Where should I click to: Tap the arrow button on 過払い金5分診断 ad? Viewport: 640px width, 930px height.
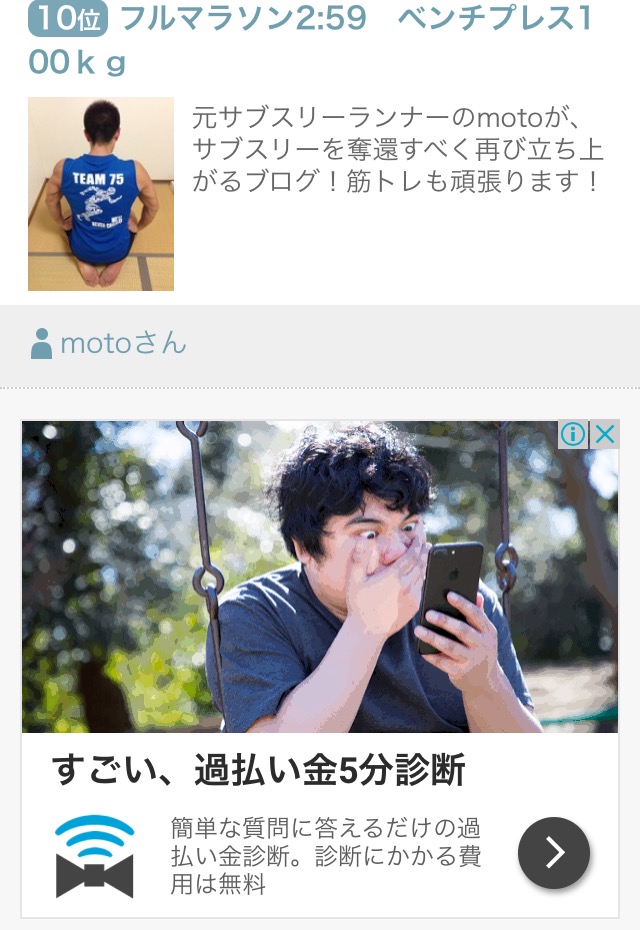pos(554,853)
